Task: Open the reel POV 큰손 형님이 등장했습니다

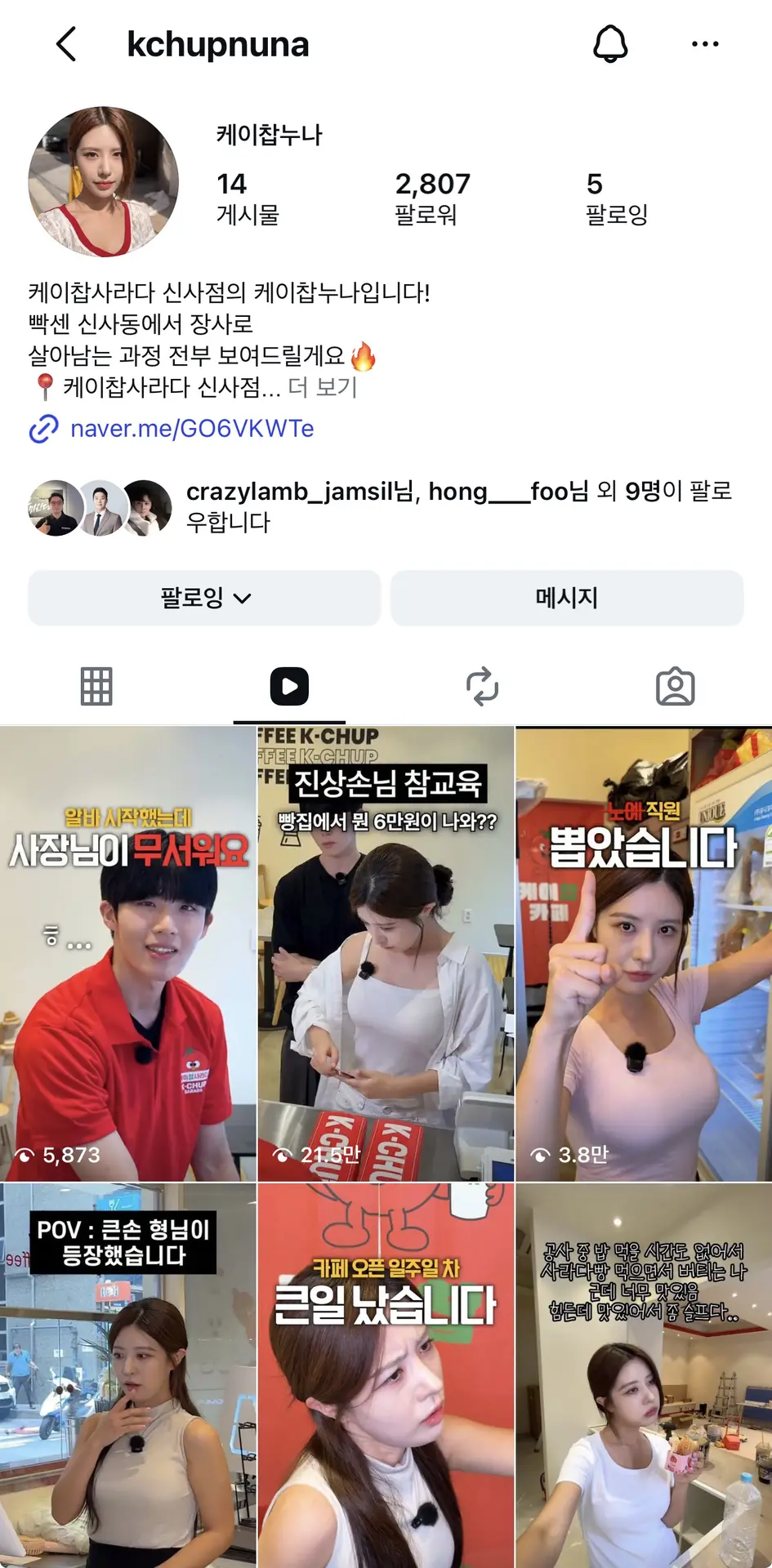Action: pyautogui.click(x=127, y=1375)
